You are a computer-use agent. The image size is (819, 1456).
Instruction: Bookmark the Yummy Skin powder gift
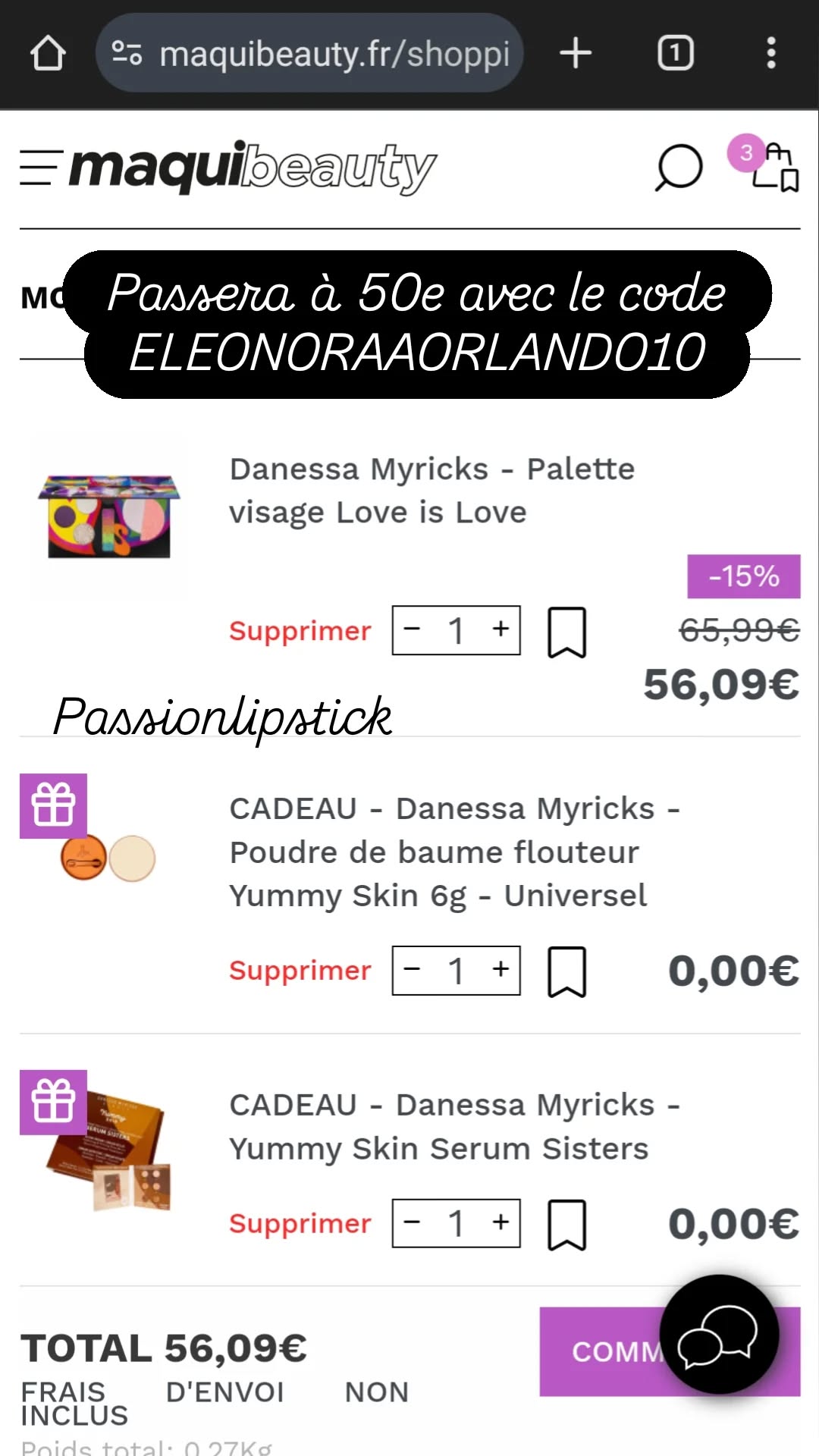pyautogui.click(x=568, y=970)
